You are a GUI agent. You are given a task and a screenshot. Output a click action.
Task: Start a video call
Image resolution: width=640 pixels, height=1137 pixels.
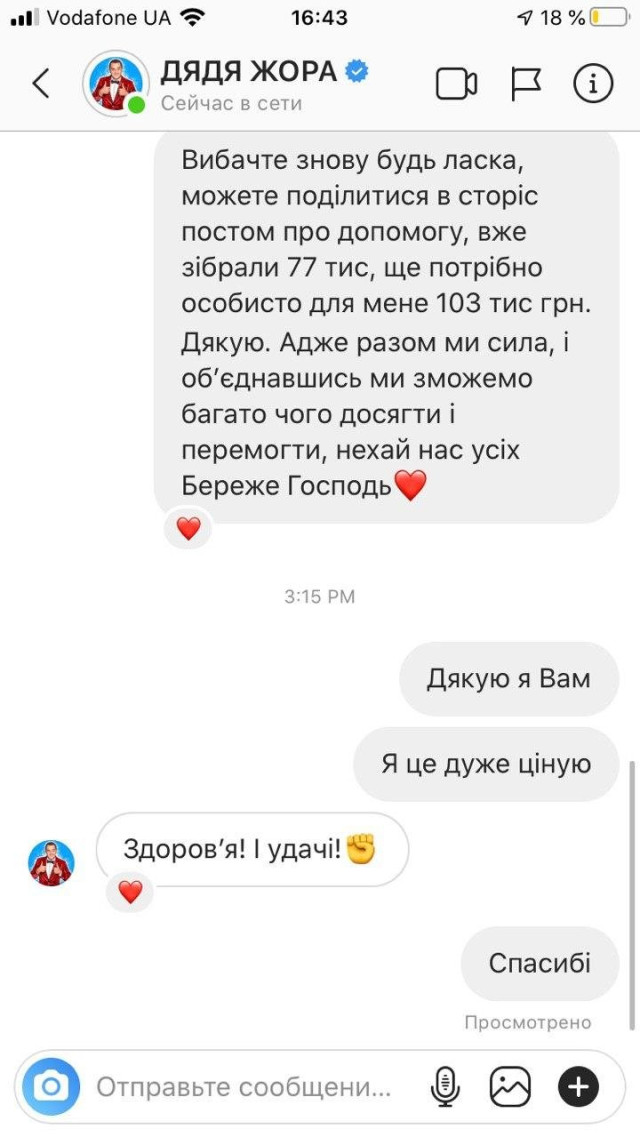tap(457, 84)
